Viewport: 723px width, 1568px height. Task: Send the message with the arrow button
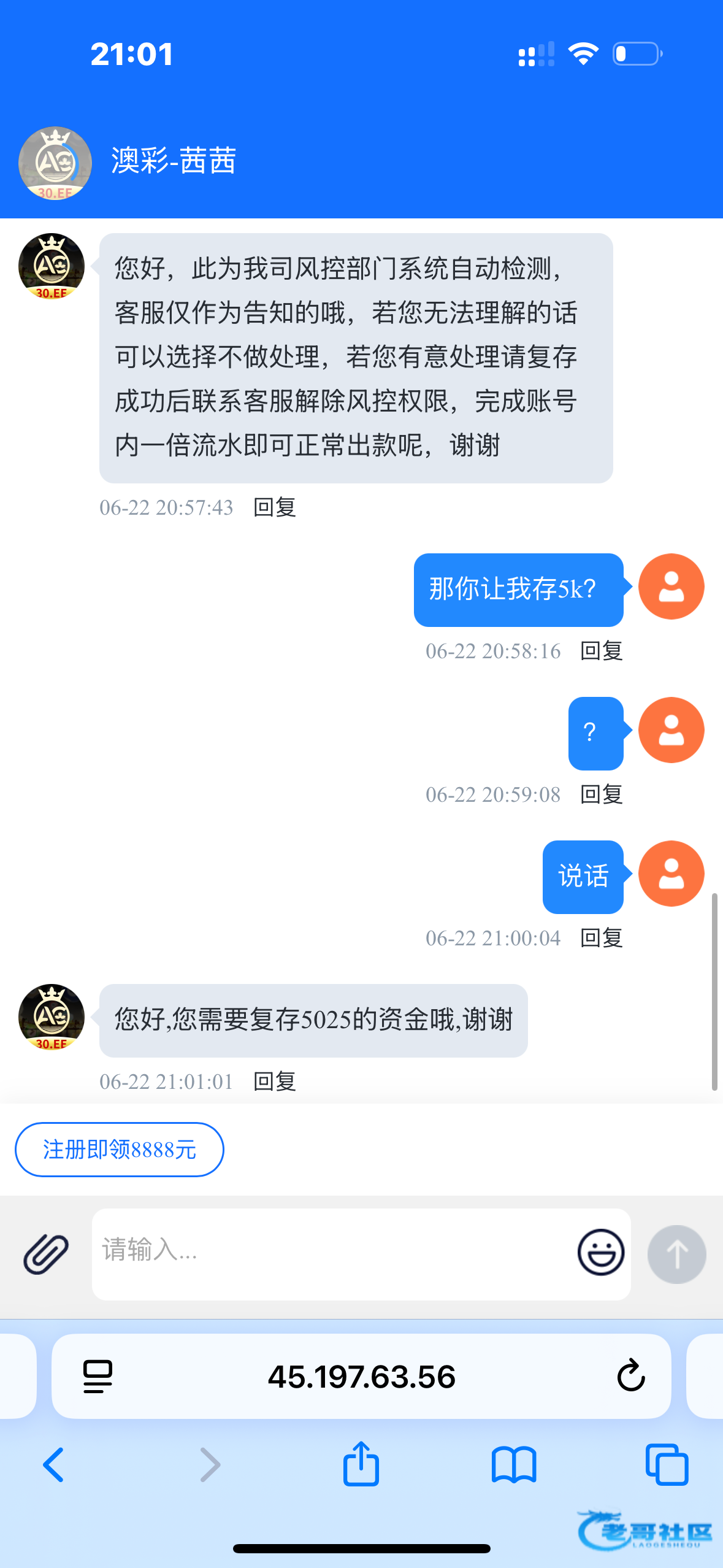point(676,1254)
